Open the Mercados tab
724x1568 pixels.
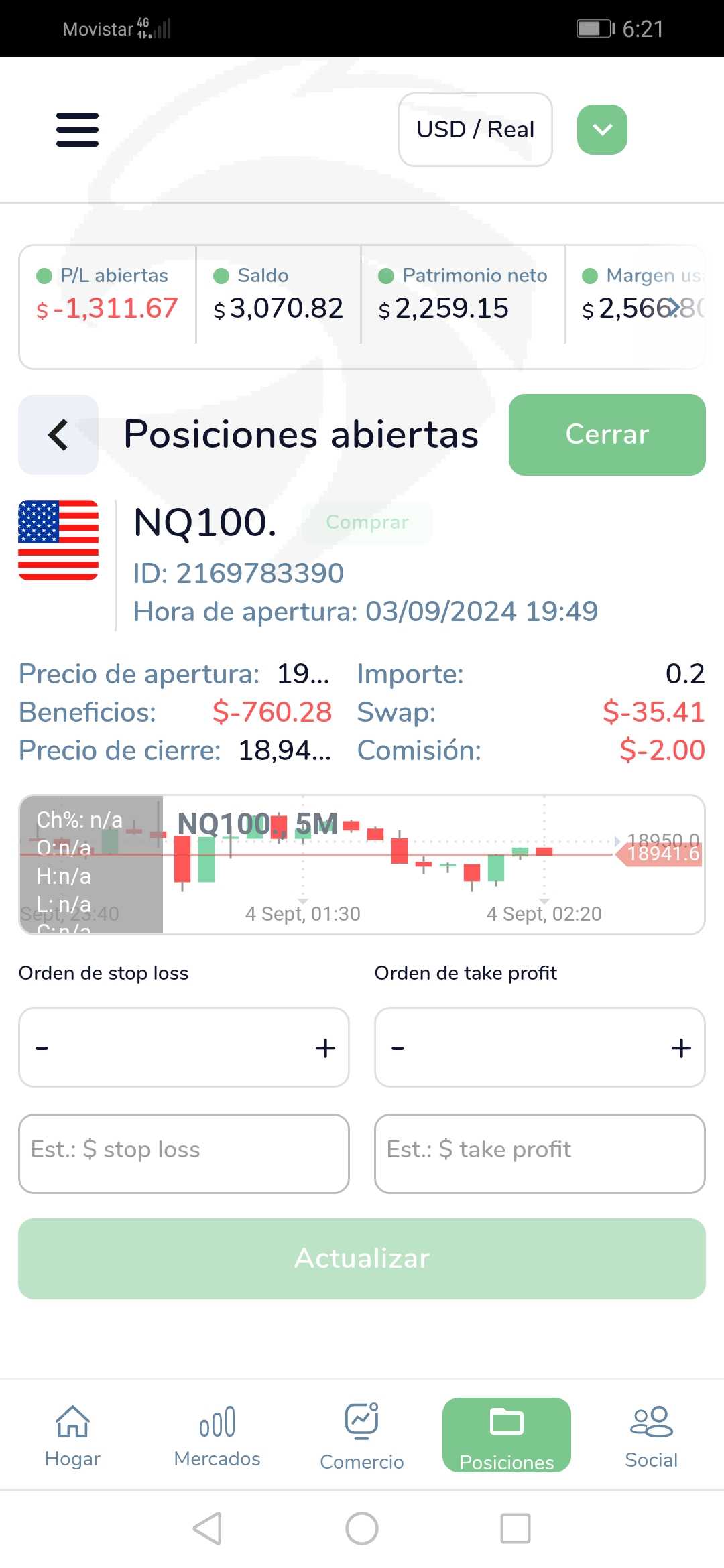coord(217,1436)
